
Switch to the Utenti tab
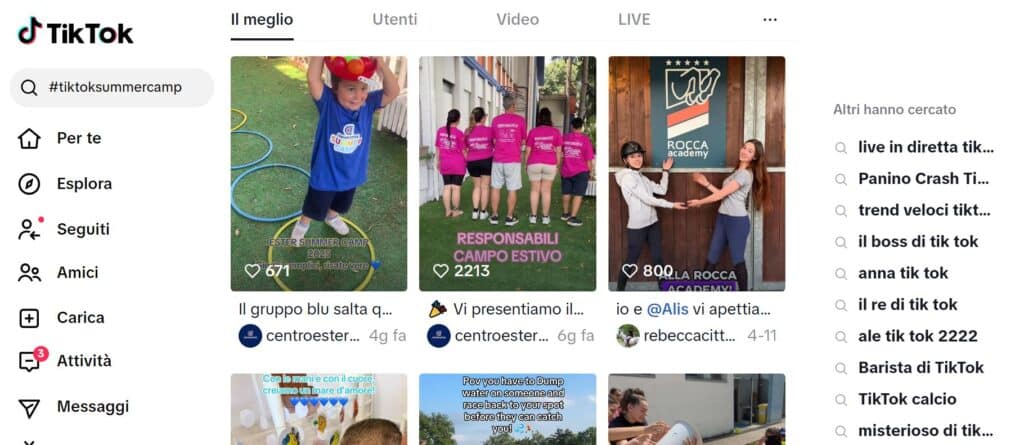(x=395, y=19)
